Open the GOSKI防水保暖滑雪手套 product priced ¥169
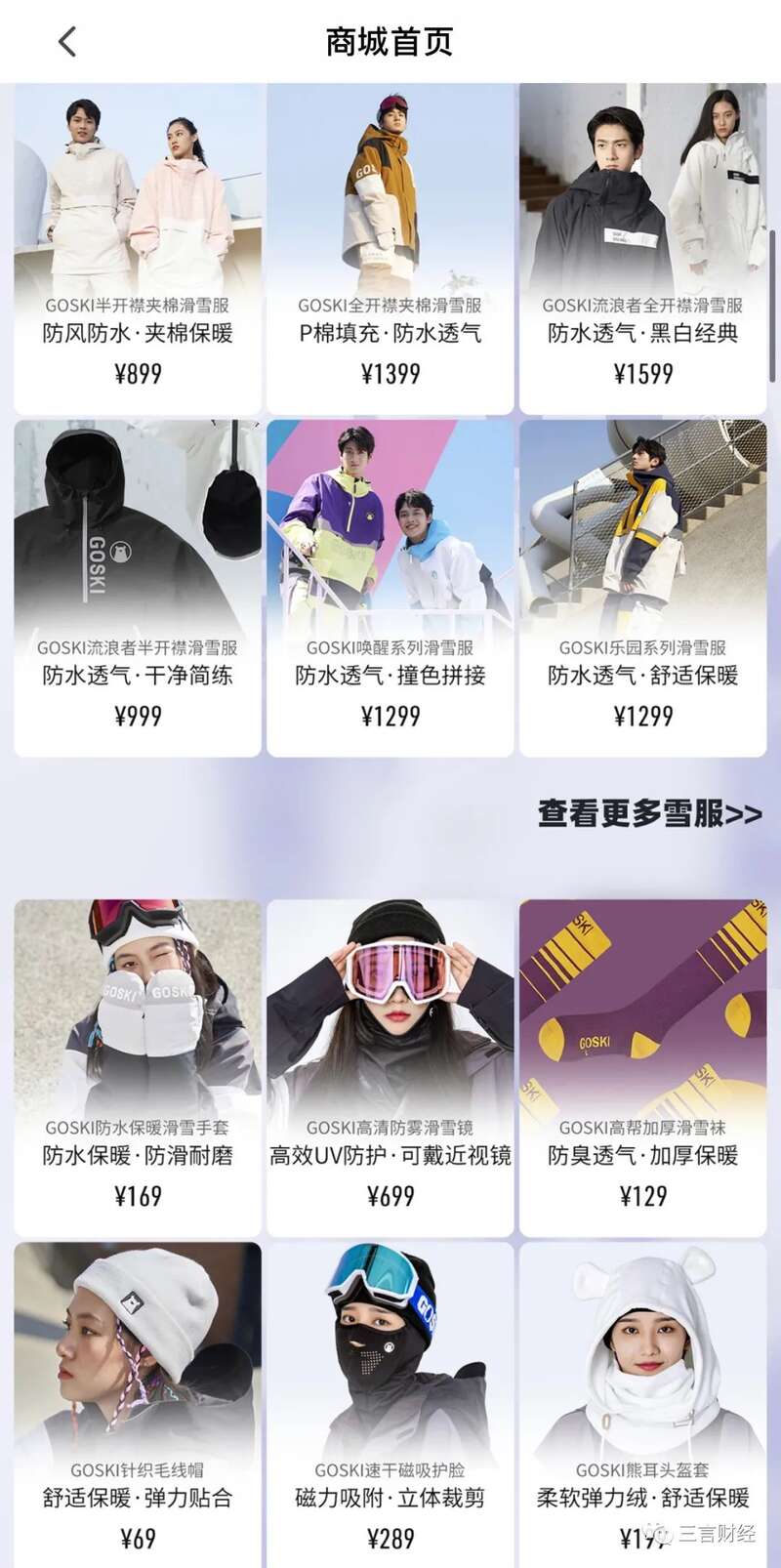Viewport: 781px width, 1568px height. (138, 1068)
